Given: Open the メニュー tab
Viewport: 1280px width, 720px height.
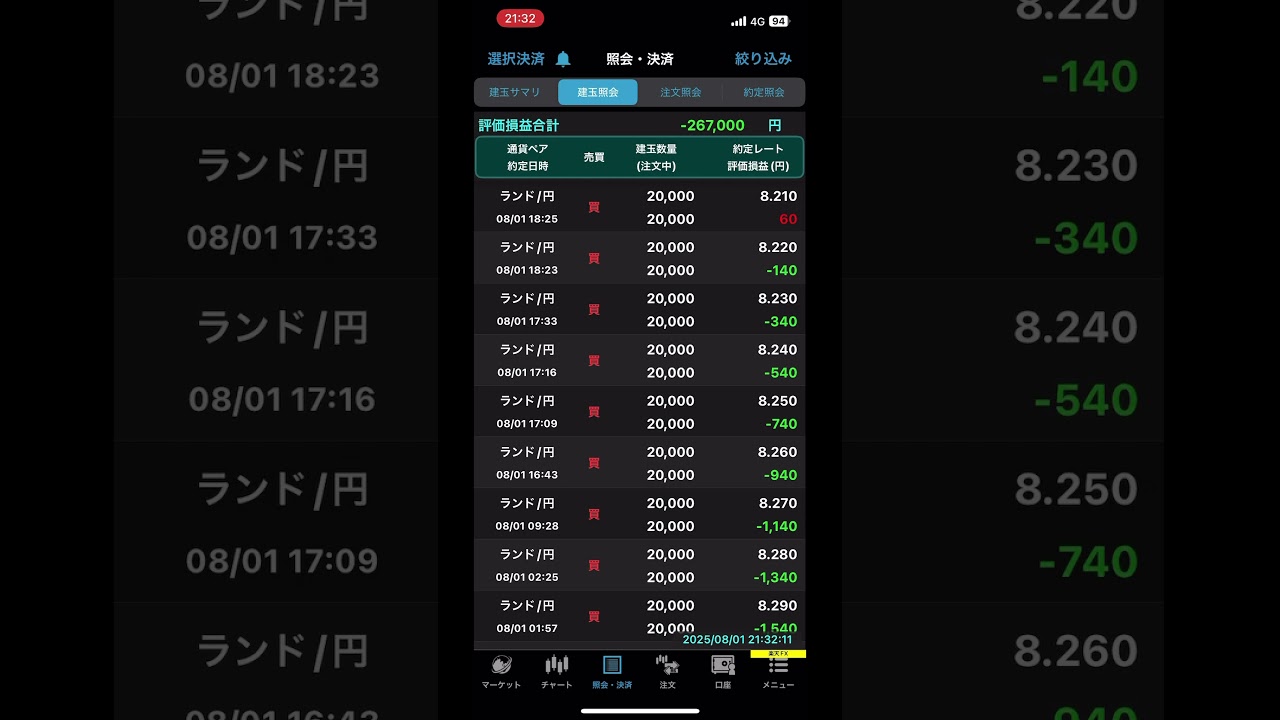Looking at the screenshot, I should coord(778,672).
